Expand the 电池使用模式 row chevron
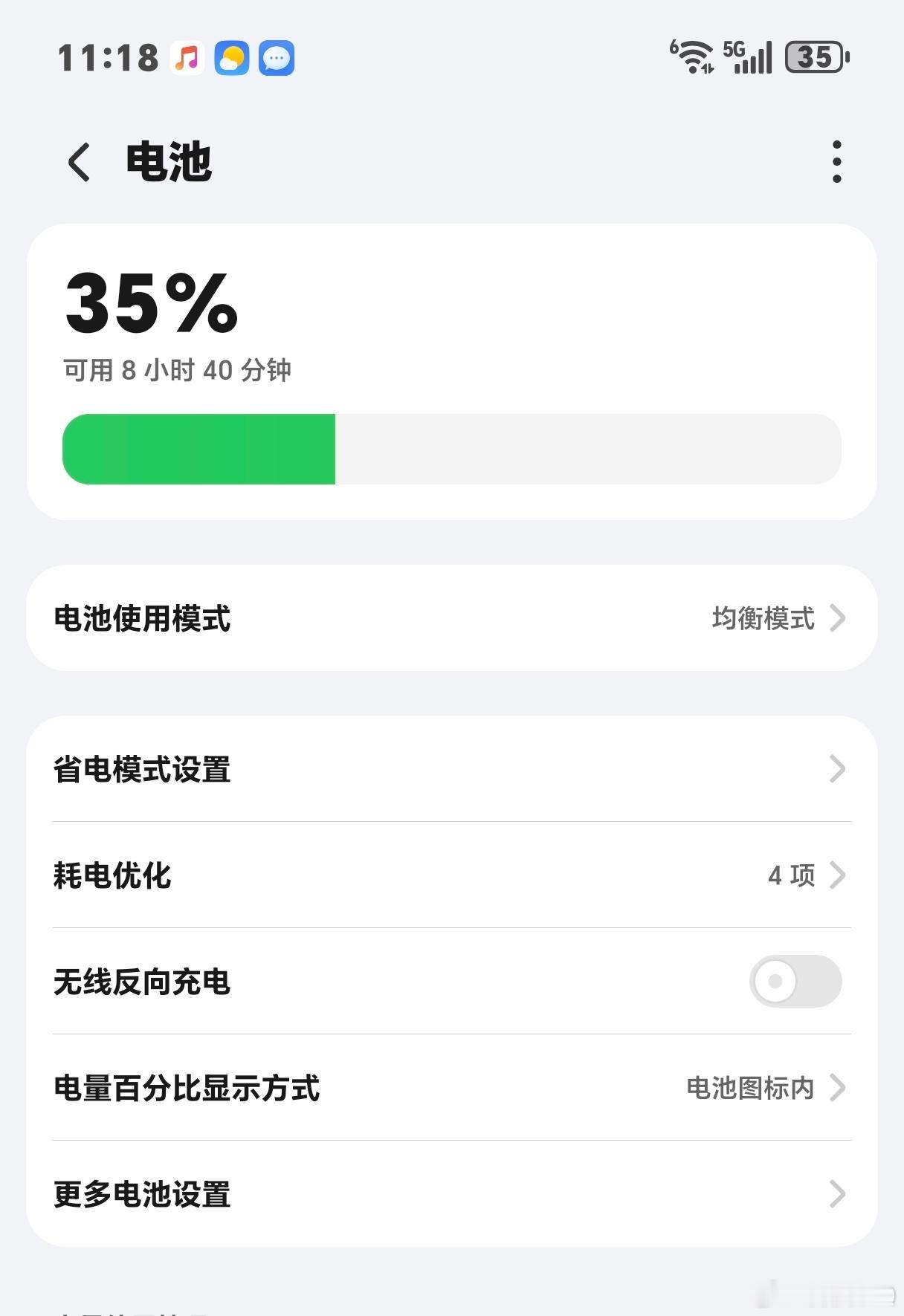Image resolution: width=904 pixels, height=1316 pixels. tap(839, 618)
